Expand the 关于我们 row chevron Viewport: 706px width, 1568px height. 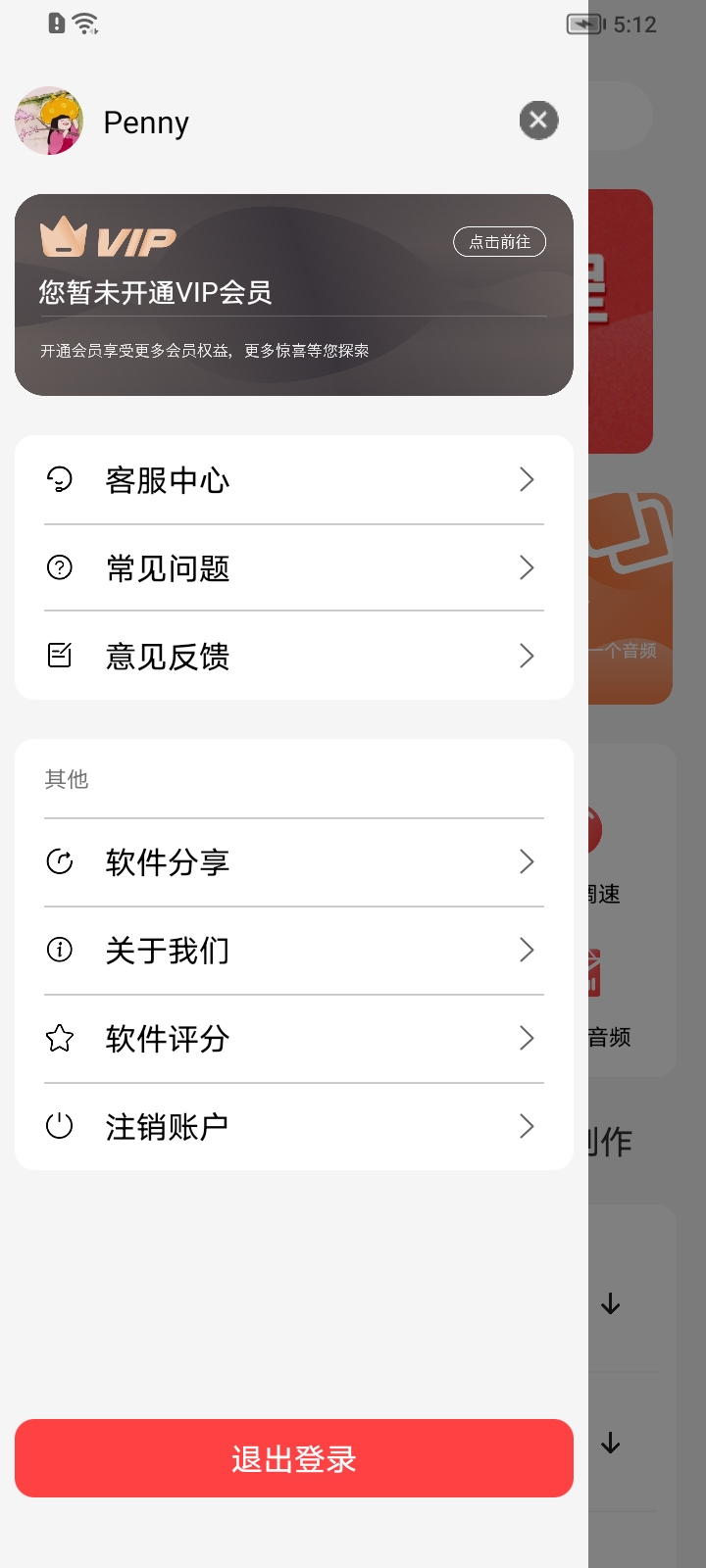tap(527, 950)
